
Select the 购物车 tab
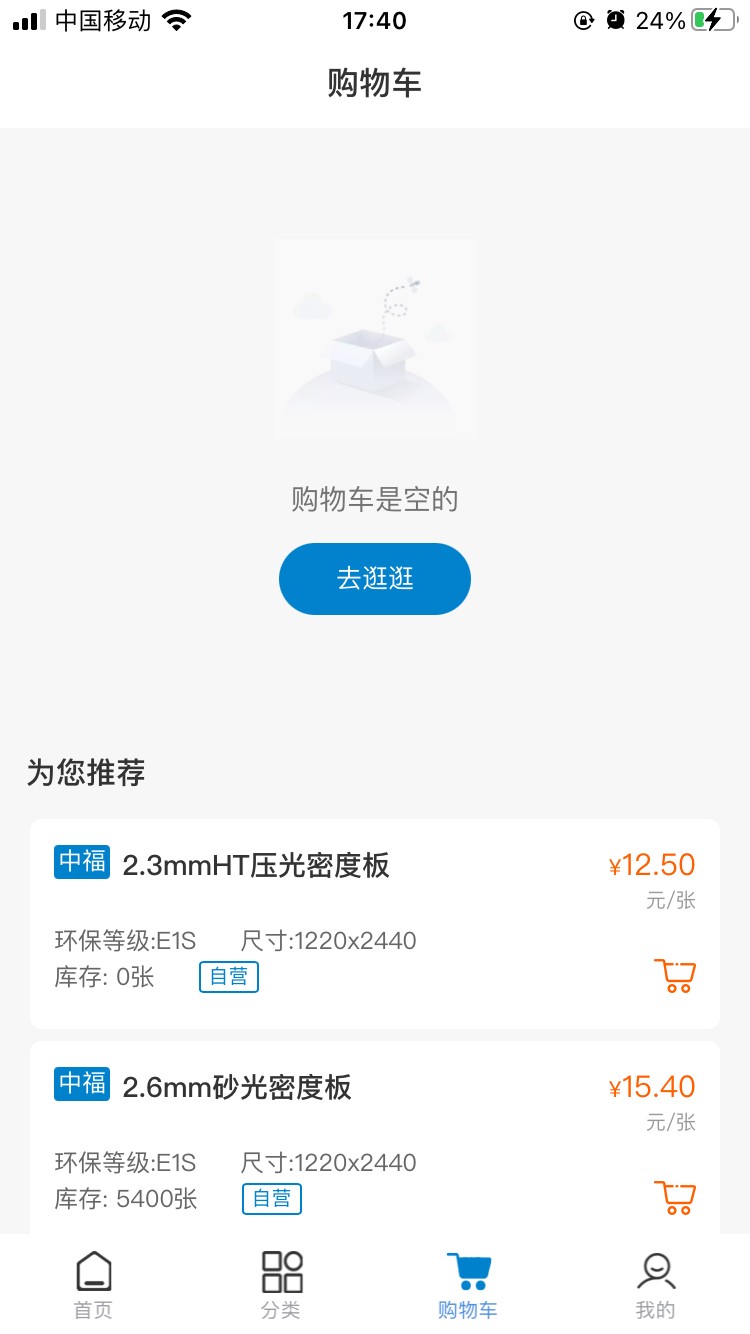coord(468,1285)
